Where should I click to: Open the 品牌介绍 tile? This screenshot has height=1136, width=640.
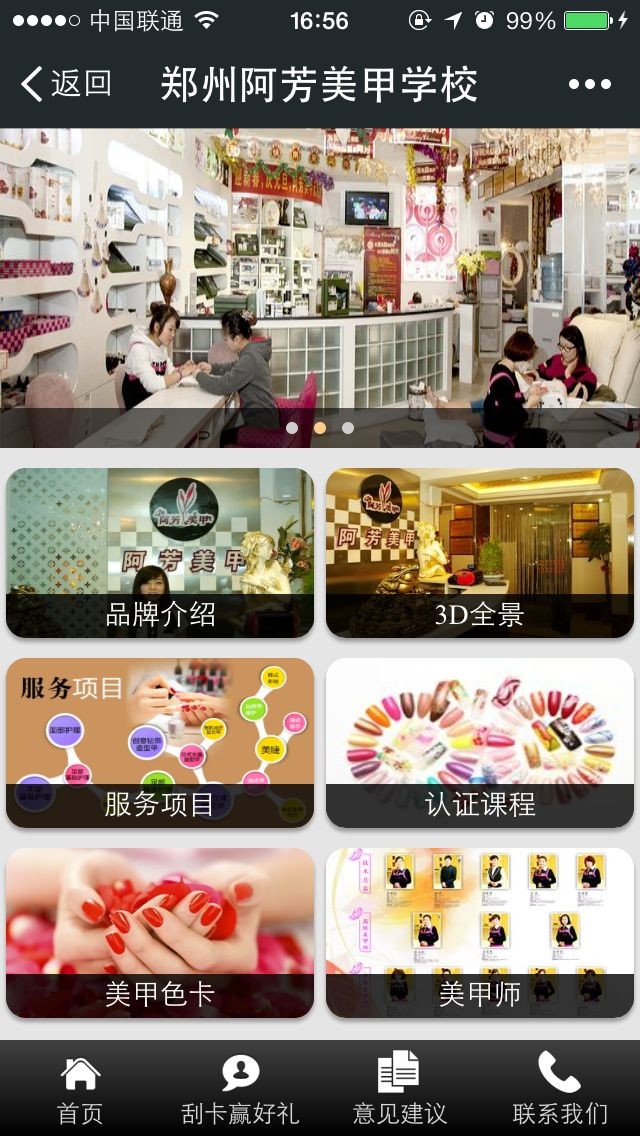[x=160, y=553]
